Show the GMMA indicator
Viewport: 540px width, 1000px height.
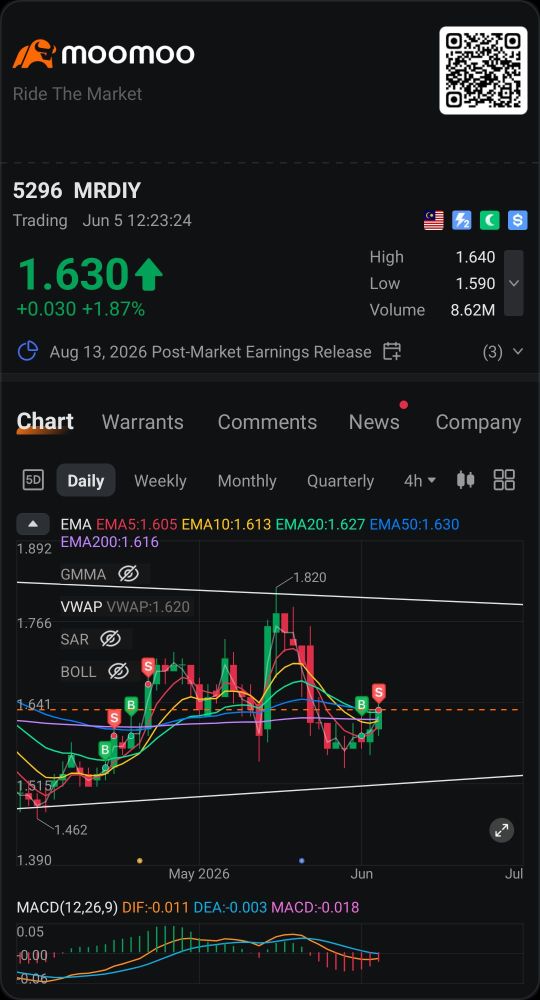tap(128, 574)
